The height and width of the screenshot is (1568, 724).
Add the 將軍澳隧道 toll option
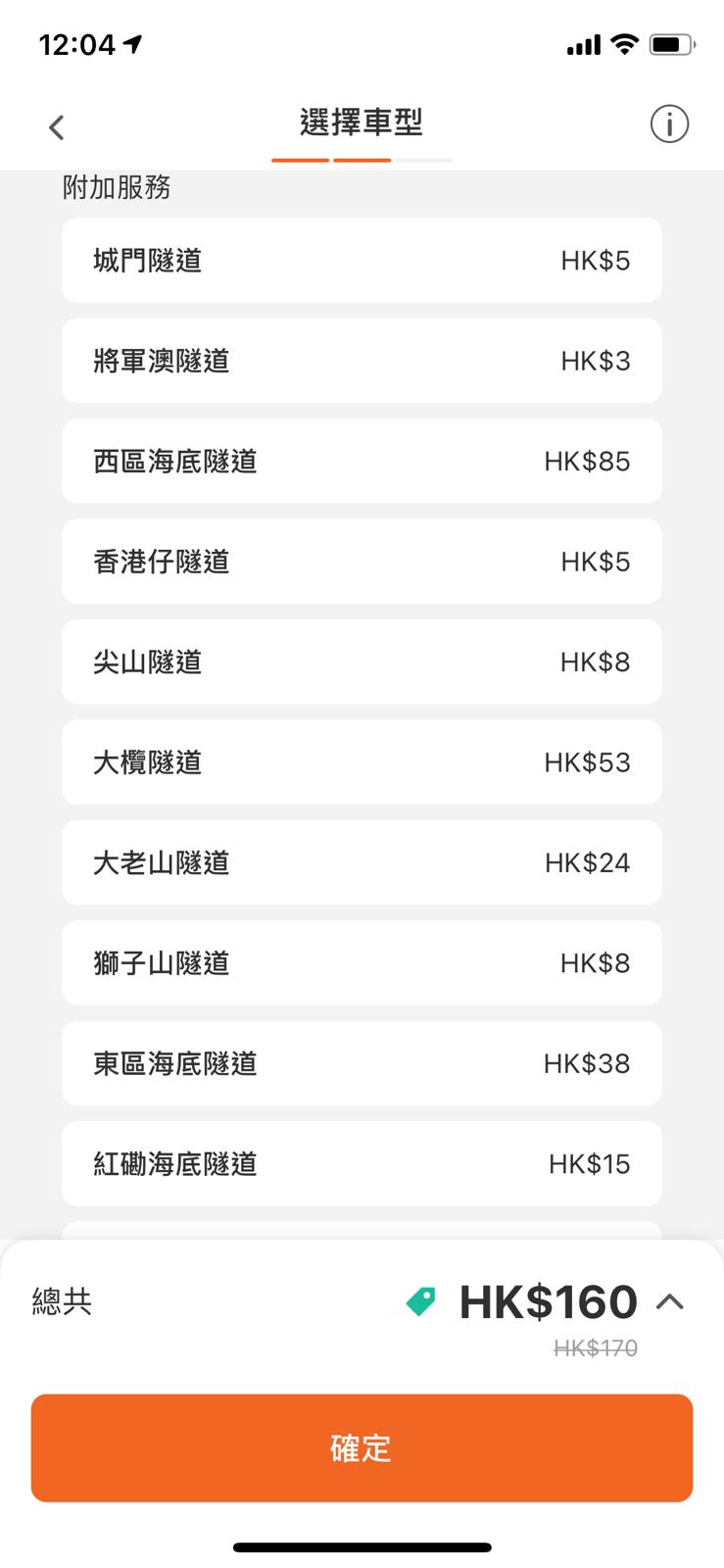pyautogui.click(x=362, y=361)
